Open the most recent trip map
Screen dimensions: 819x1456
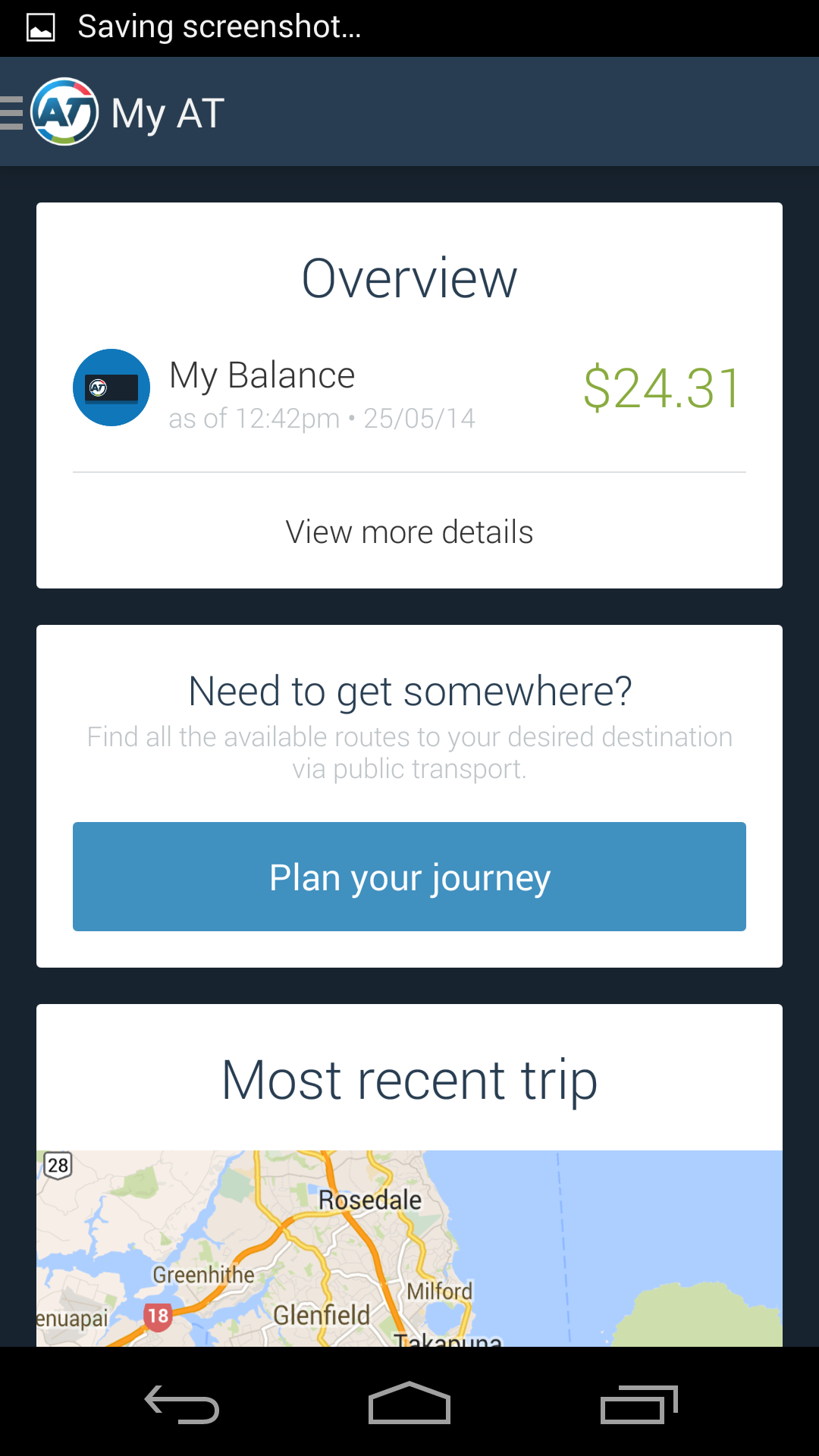coord(409,1248)
